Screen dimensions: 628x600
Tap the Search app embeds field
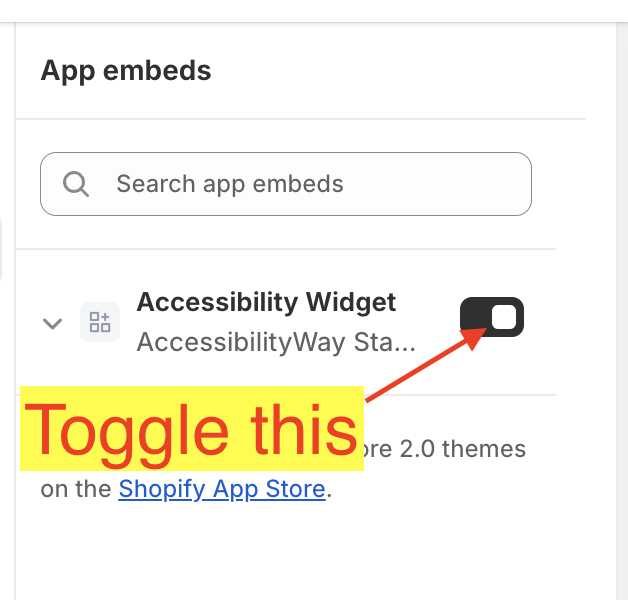click(x=286, y=184)
